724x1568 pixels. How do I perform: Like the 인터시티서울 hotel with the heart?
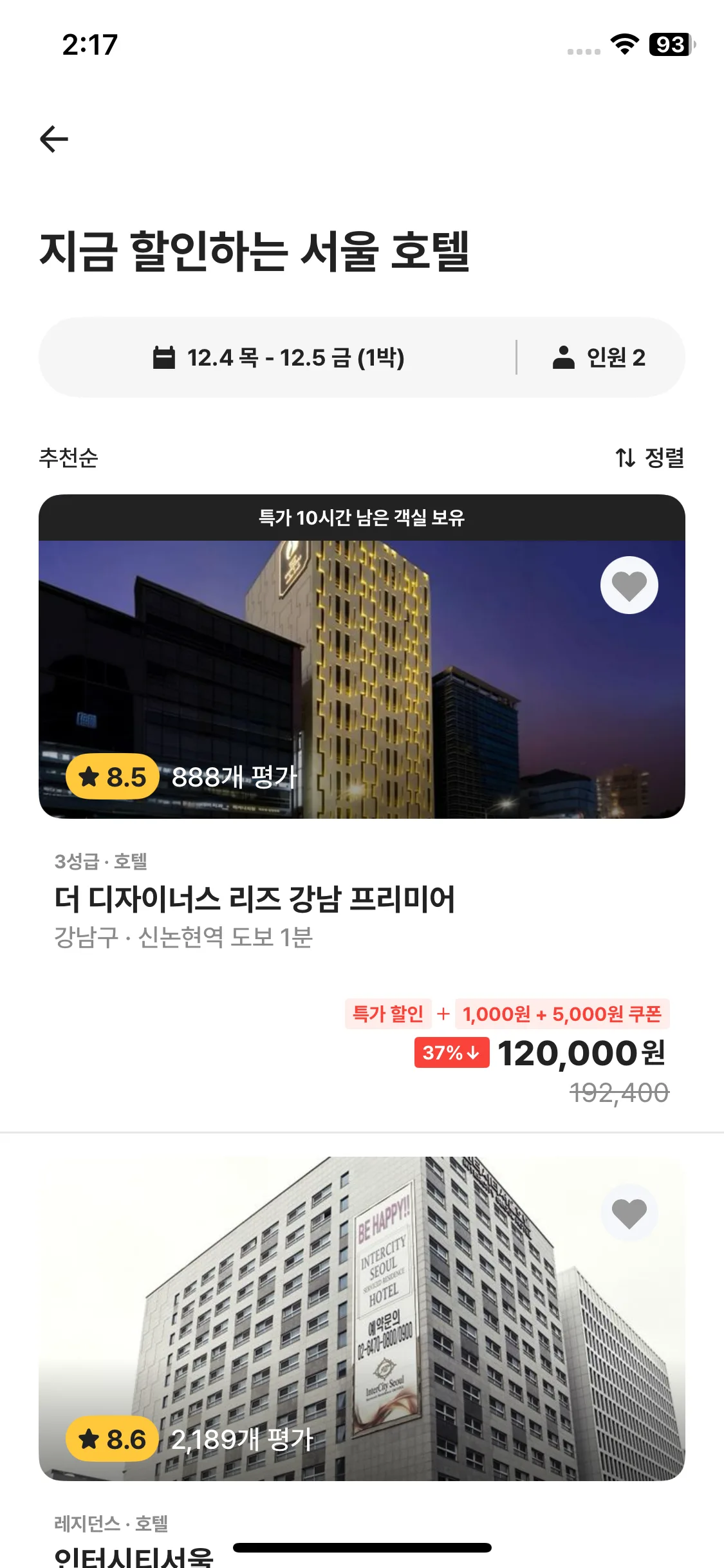[x=629, y=1213]
